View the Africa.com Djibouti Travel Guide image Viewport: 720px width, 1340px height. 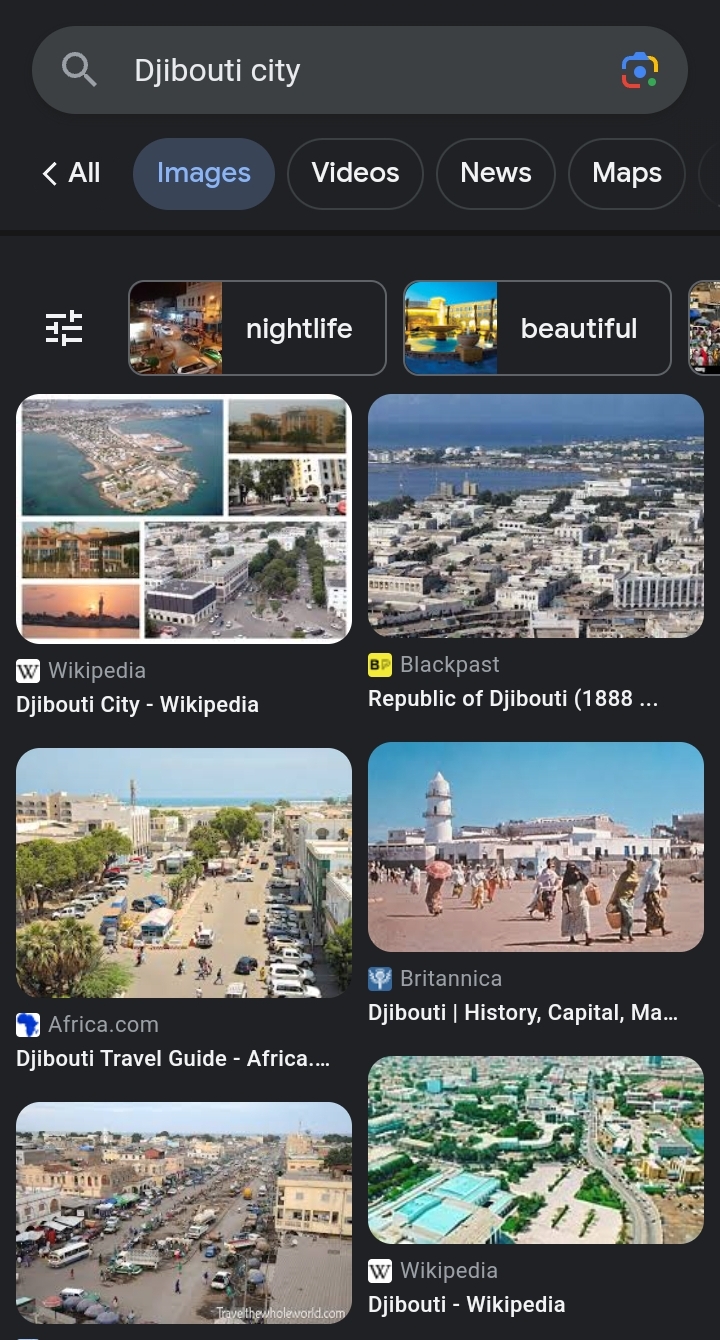(184, 873)
